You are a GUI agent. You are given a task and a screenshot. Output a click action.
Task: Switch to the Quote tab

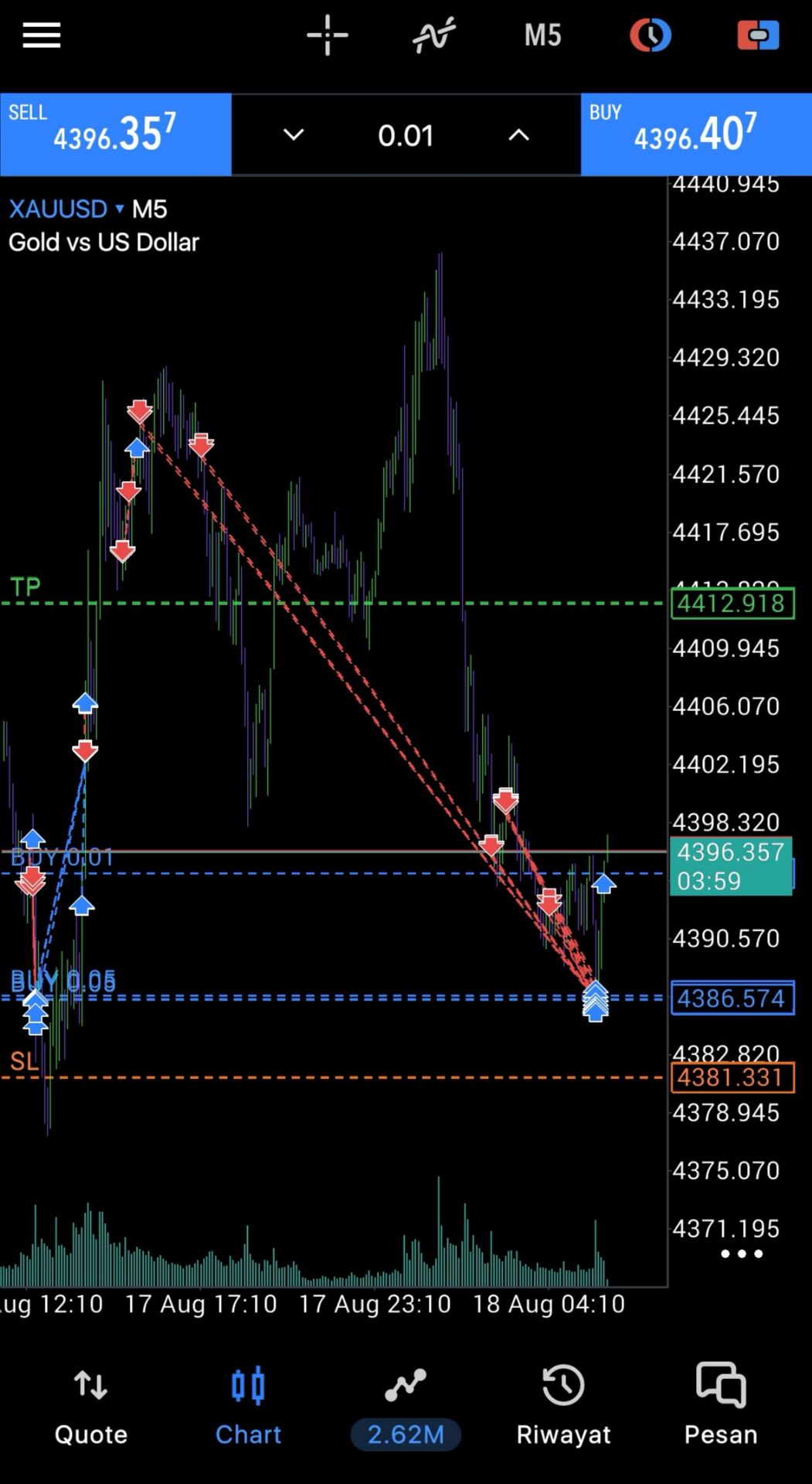click(90, 1407)
